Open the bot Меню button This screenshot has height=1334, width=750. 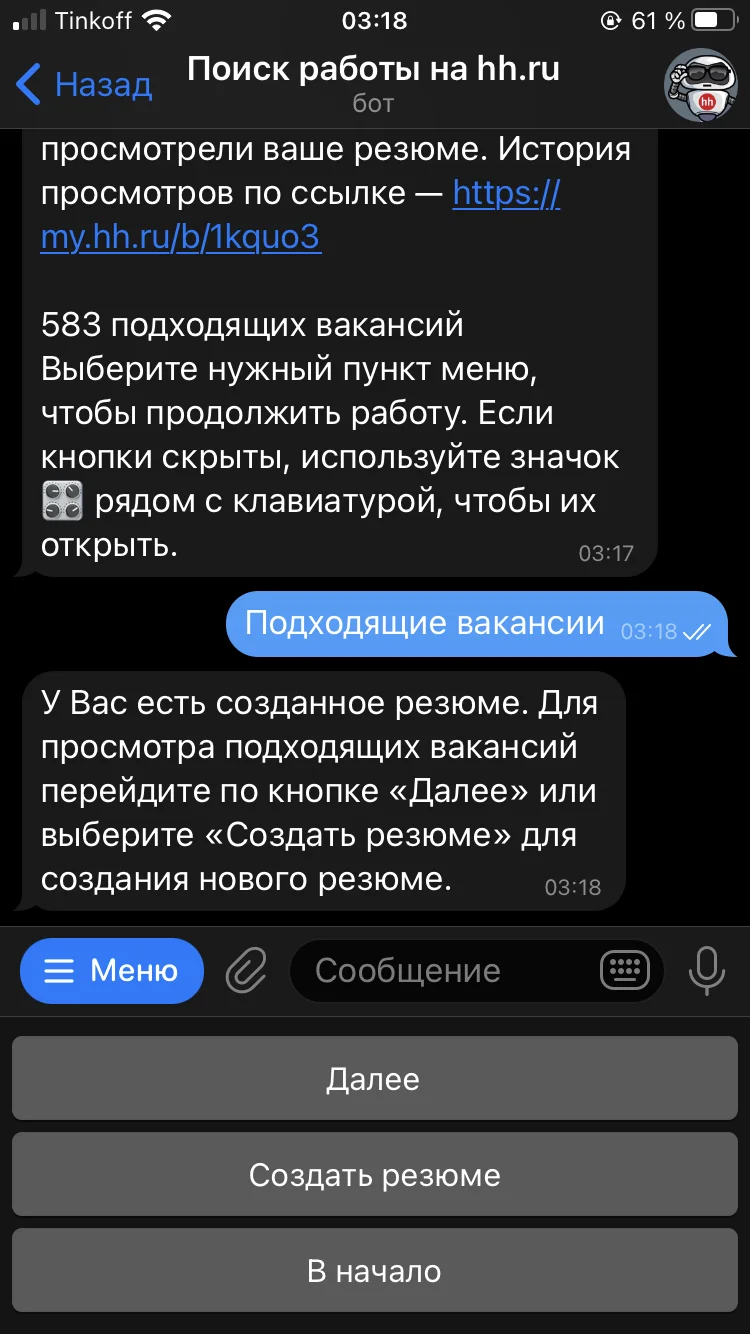click(111, 970)
